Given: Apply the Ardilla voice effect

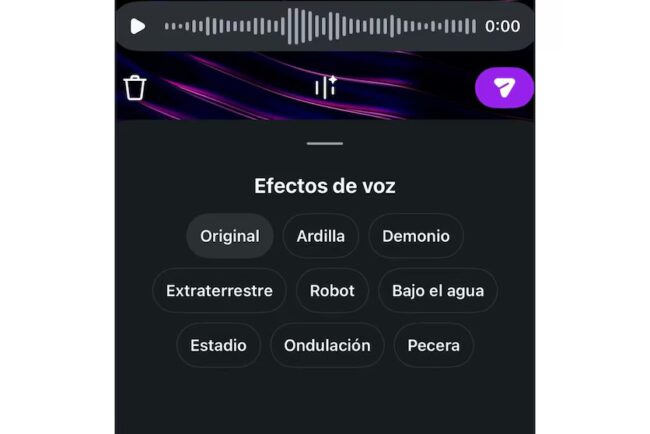Looking at the screenshot, I should 321,237.
